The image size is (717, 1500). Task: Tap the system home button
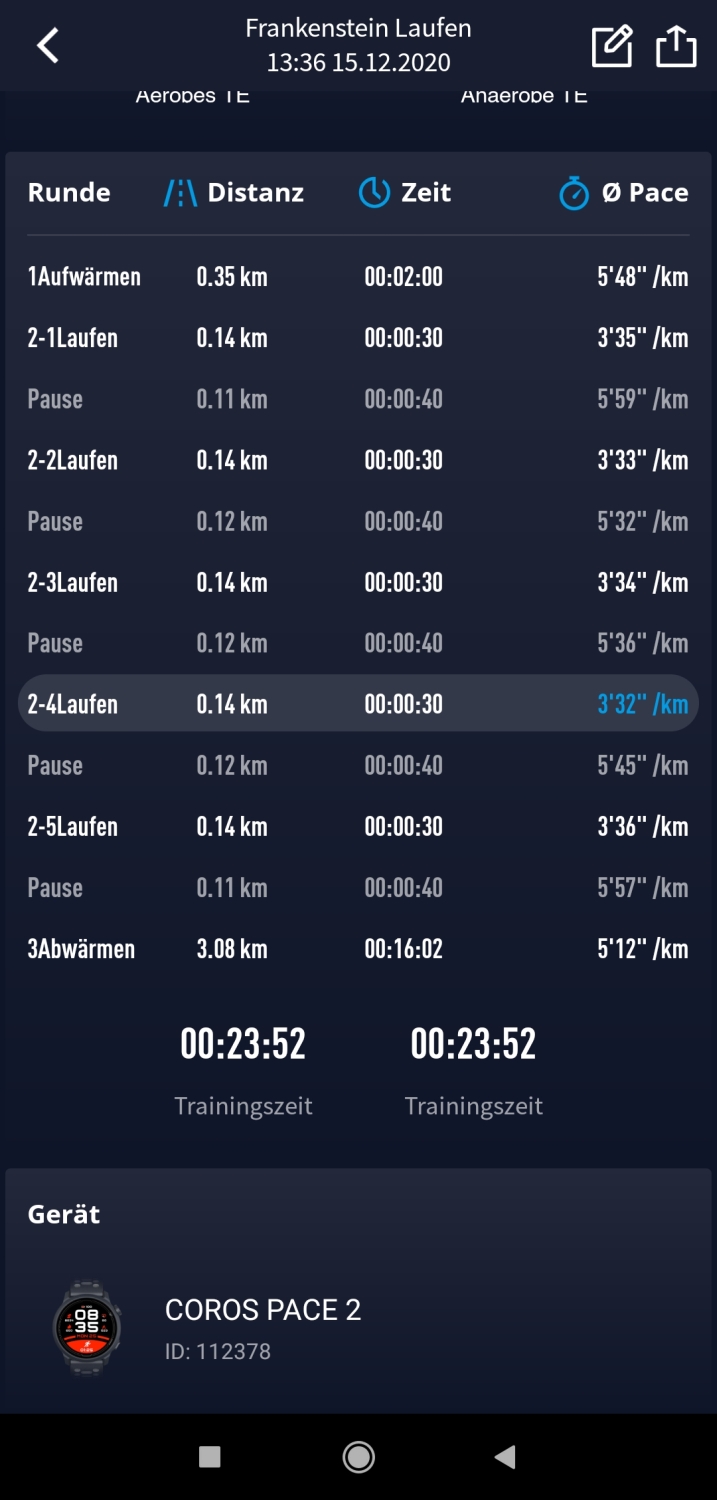(358, 1457)
